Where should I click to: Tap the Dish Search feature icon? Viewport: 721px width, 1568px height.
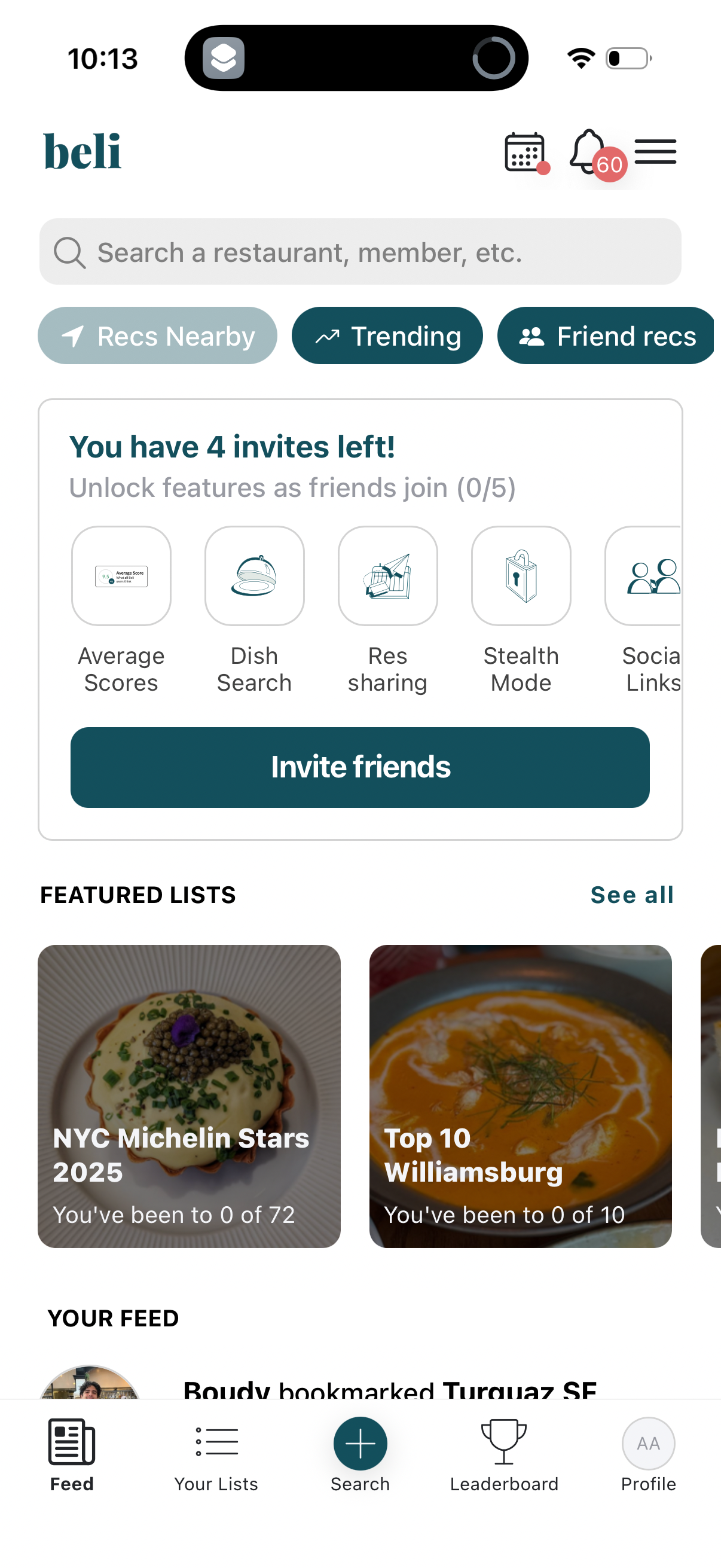[253, 575]
